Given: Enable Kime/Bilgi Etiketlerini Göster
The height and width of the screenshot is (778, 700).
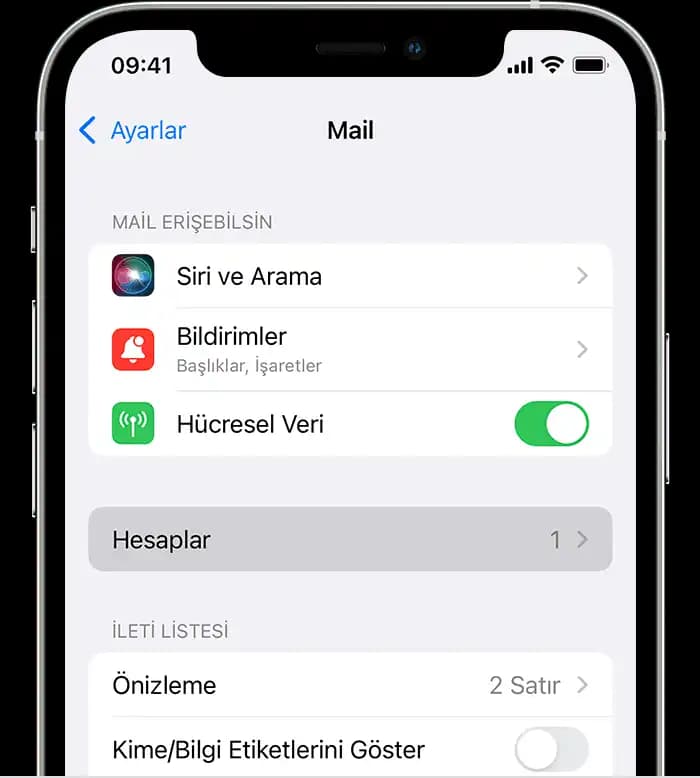Looking at the screenshot, I should click(551, 749).
